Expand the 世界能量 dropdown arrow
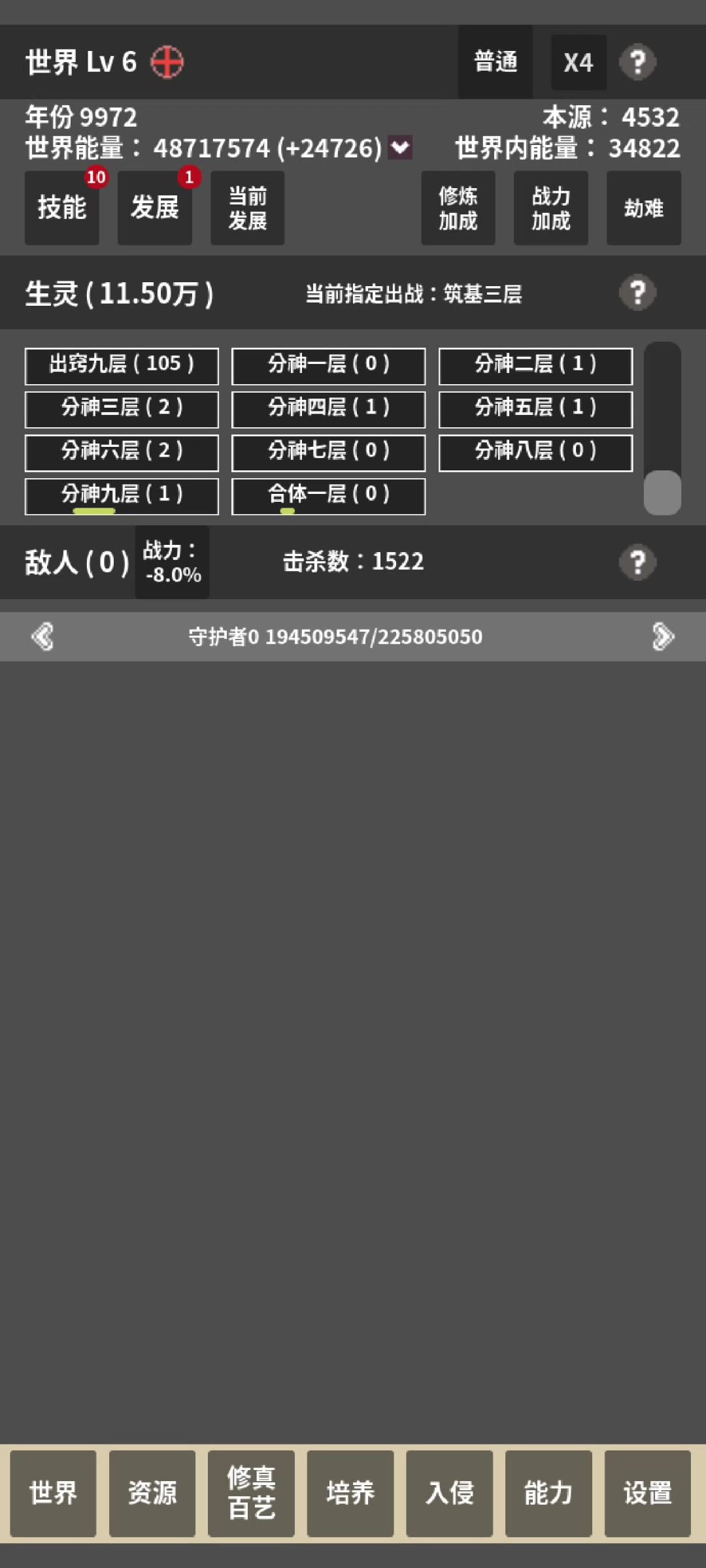The image size is (706, 1568). (x=399, y=148)
